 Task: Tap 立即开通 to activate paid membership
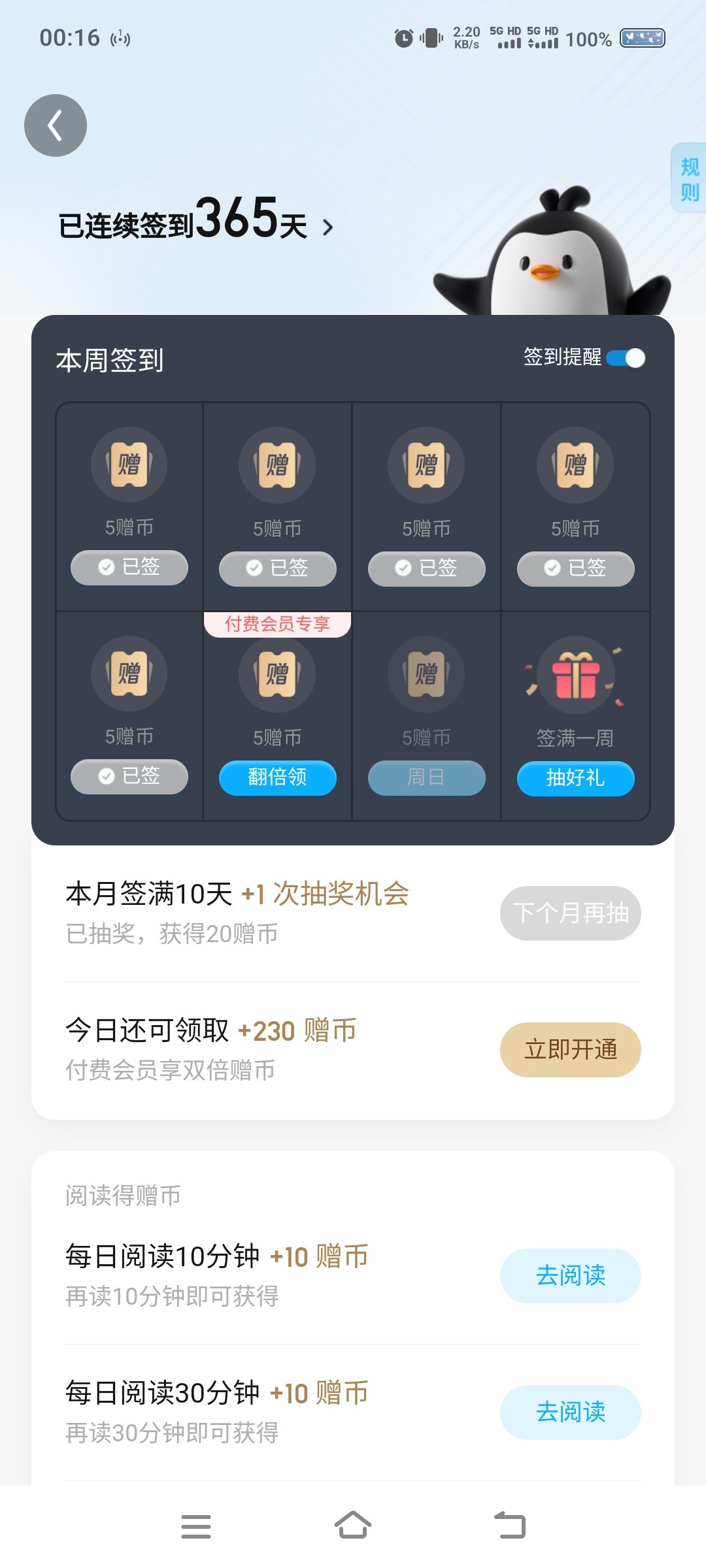(x=571, y=1050)
